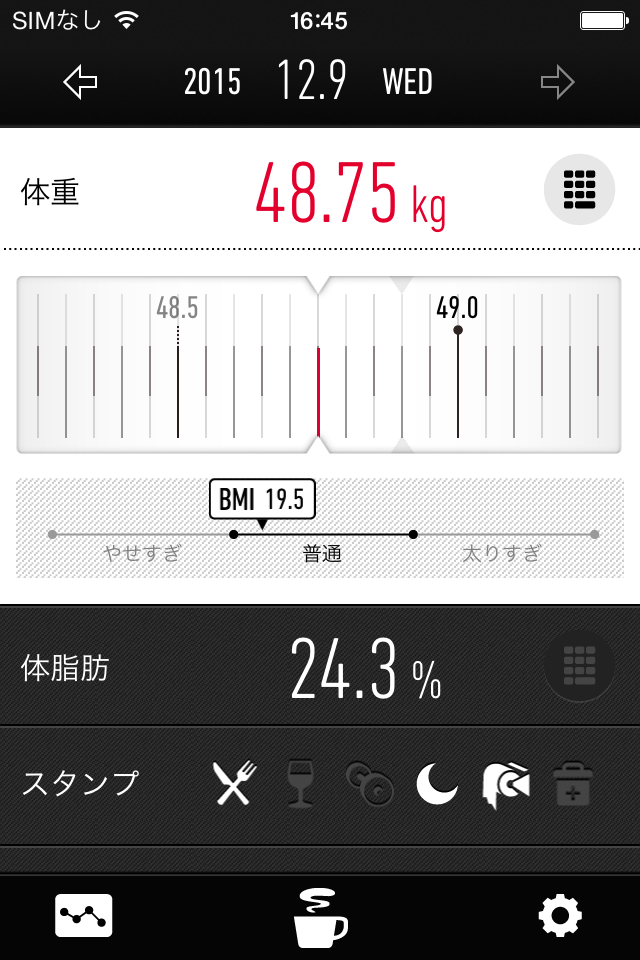Toggle the fork and knife meal stamp

[x=235, y=783]
